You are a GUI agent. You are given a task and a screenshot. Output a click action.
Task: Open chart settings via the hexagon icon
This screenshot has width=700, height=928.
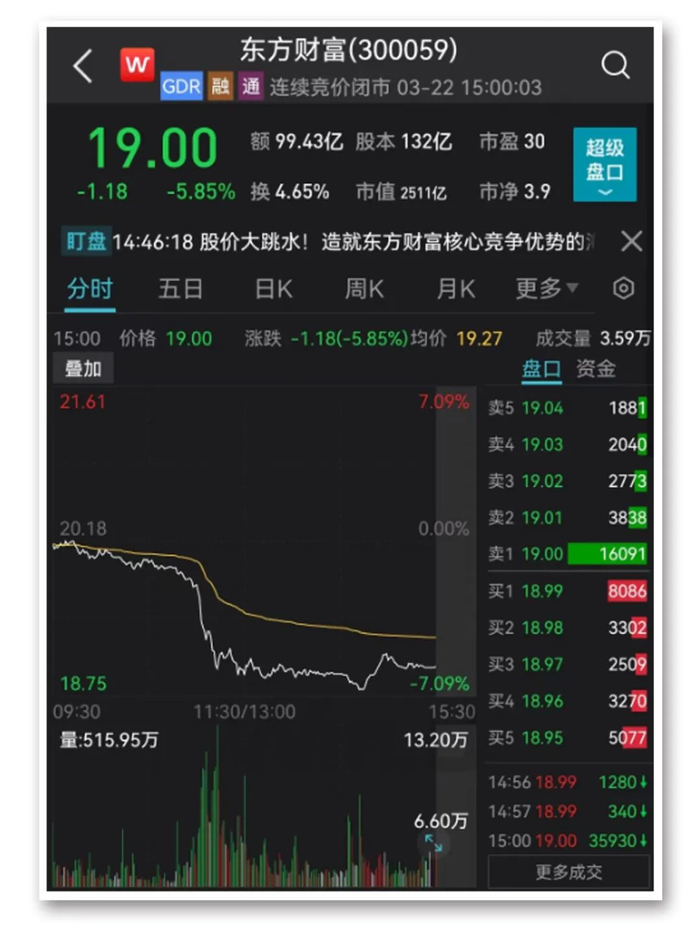pyautogui.click(x=623, y=289)
